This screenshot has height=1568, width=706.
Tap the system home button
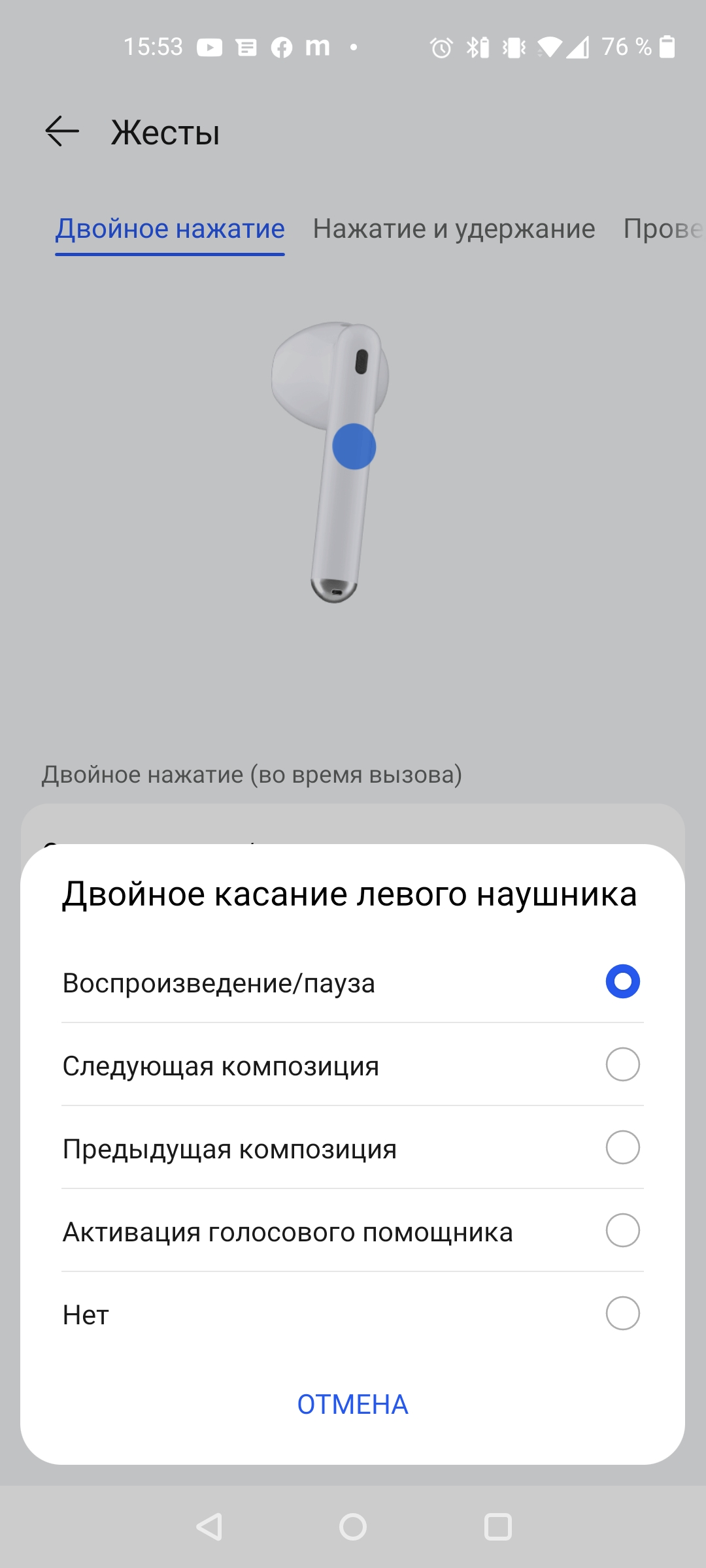pyautogui.click(x=353, y=1527)
